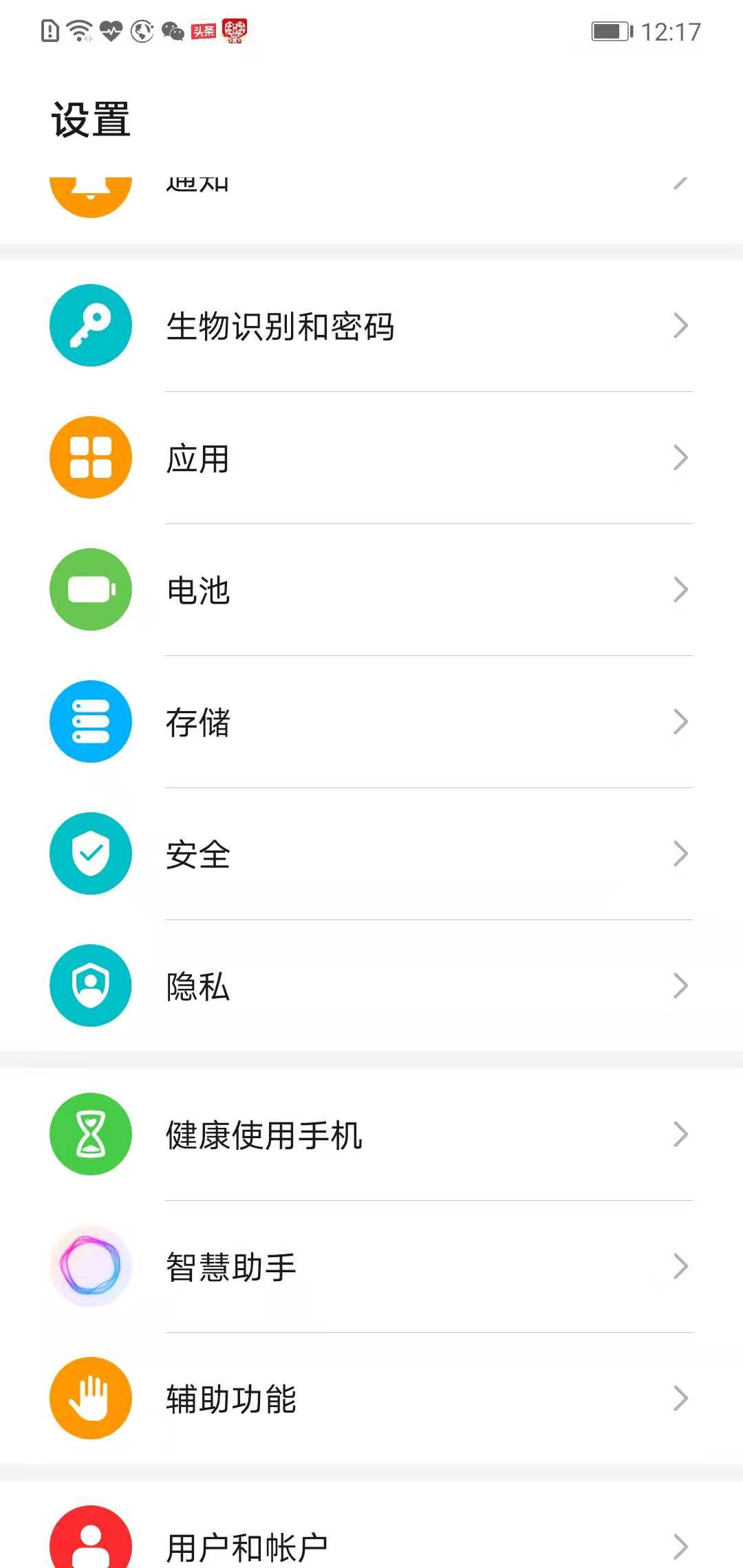Image resolution: width=743 pixels, height=1568 pixels.
Task: Click the 隐私 privacy shield icon
Action: point(90,986)
